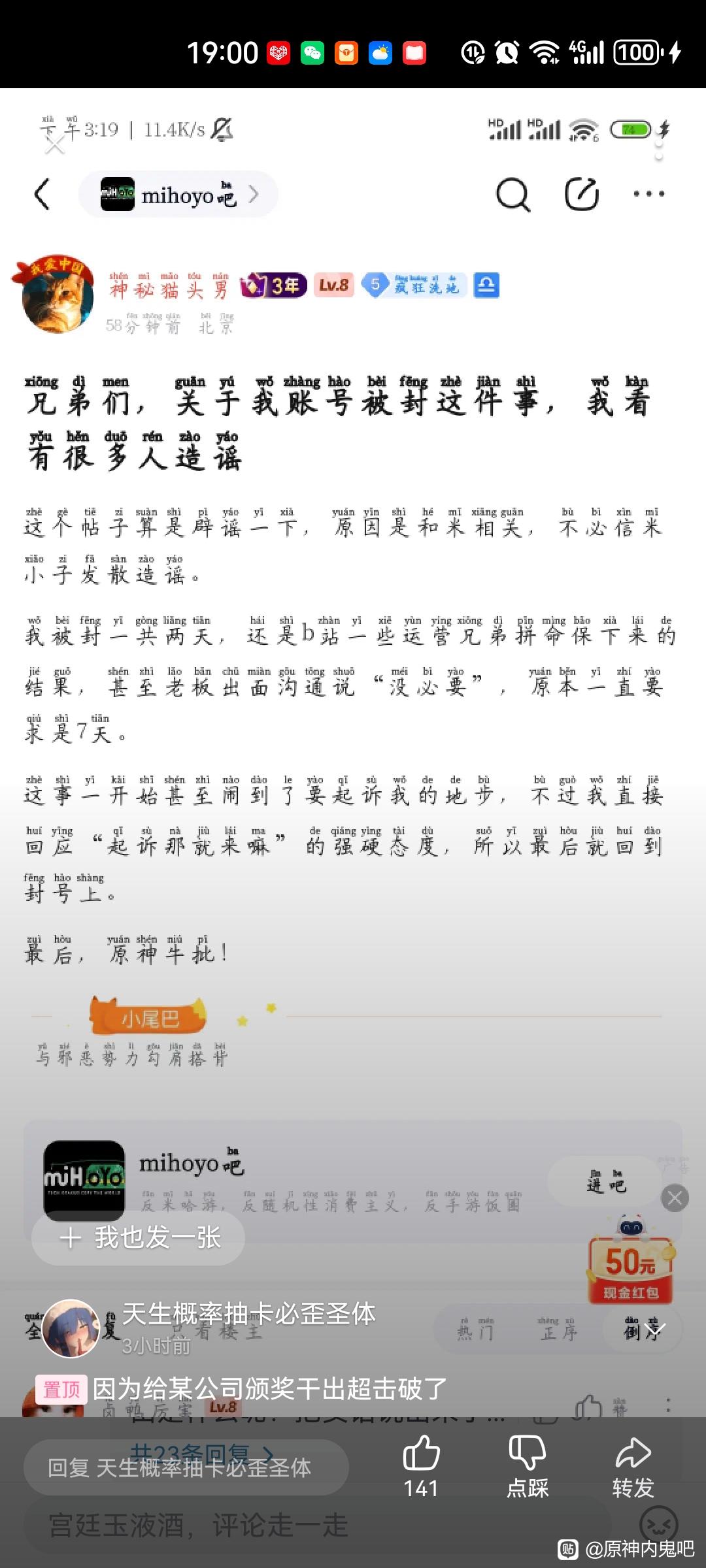The height and width of the screenshot is (1568, 706).
Task: Close the image viewer with the X
Action: pos(55,144)
